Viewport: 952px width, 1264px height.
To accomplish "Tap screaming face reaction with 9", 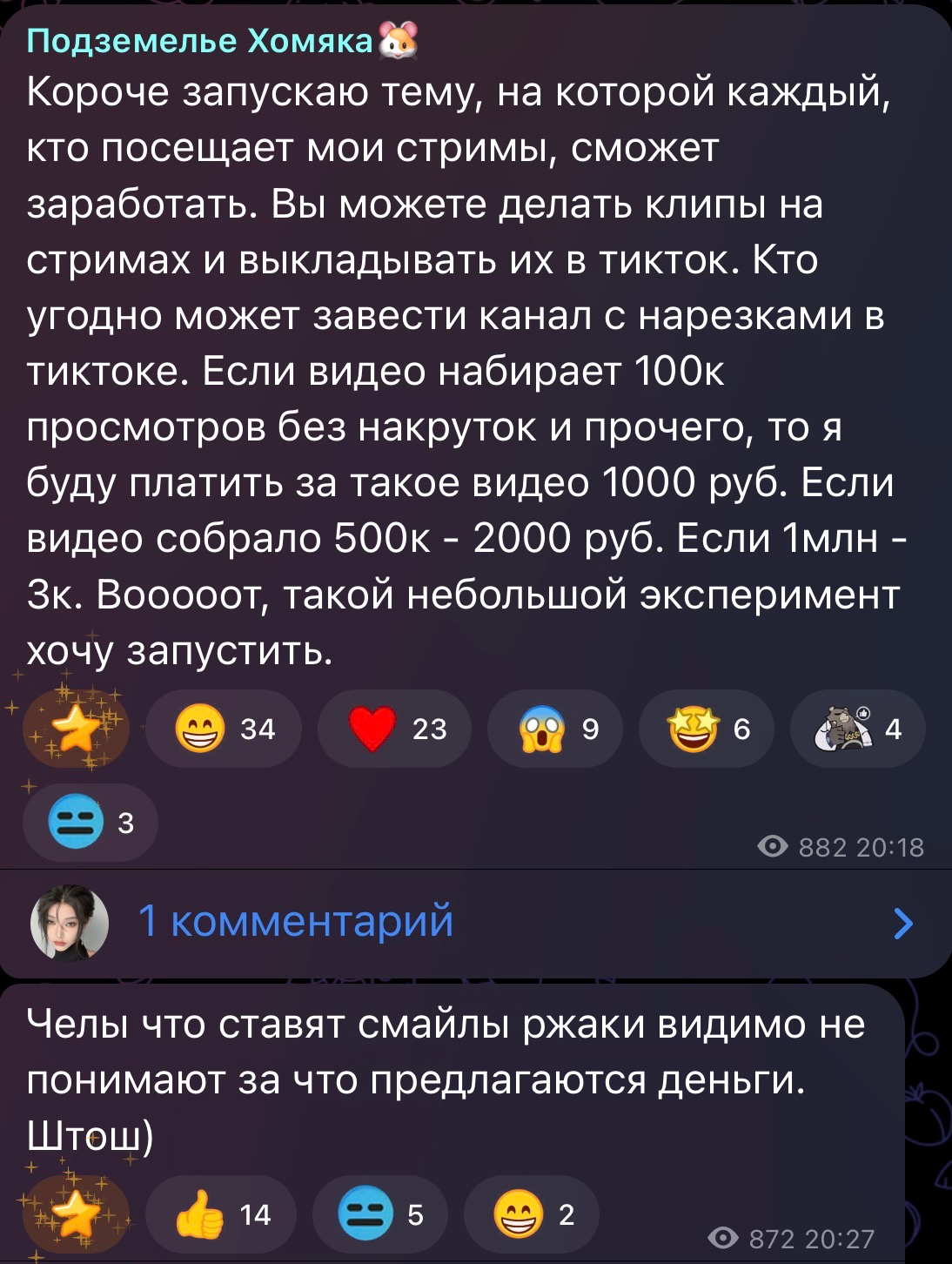I will (x=554, y=729).
